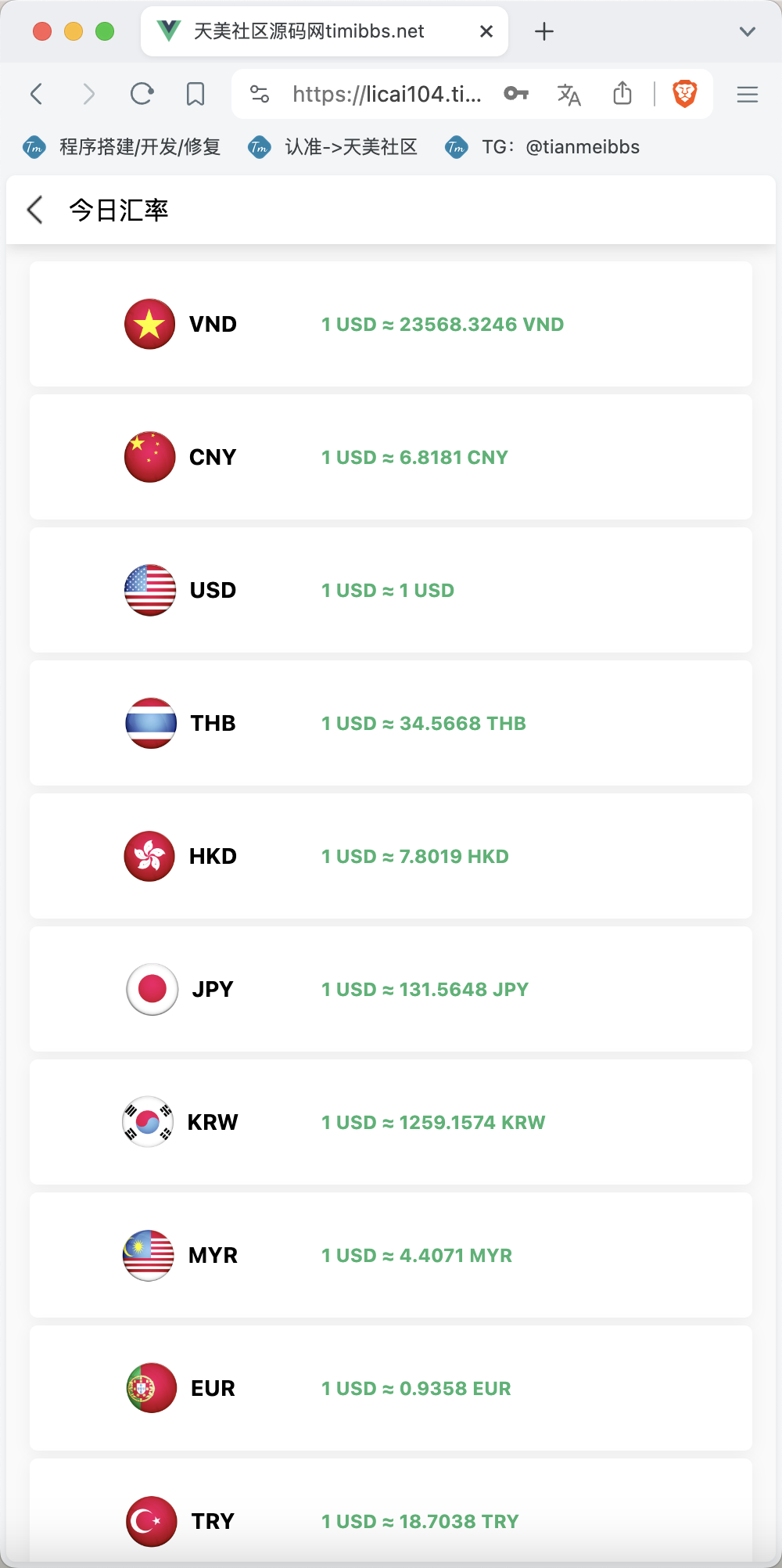
Task: Tap the EUR exchange rate row
Action: [x=391, y=1388]
